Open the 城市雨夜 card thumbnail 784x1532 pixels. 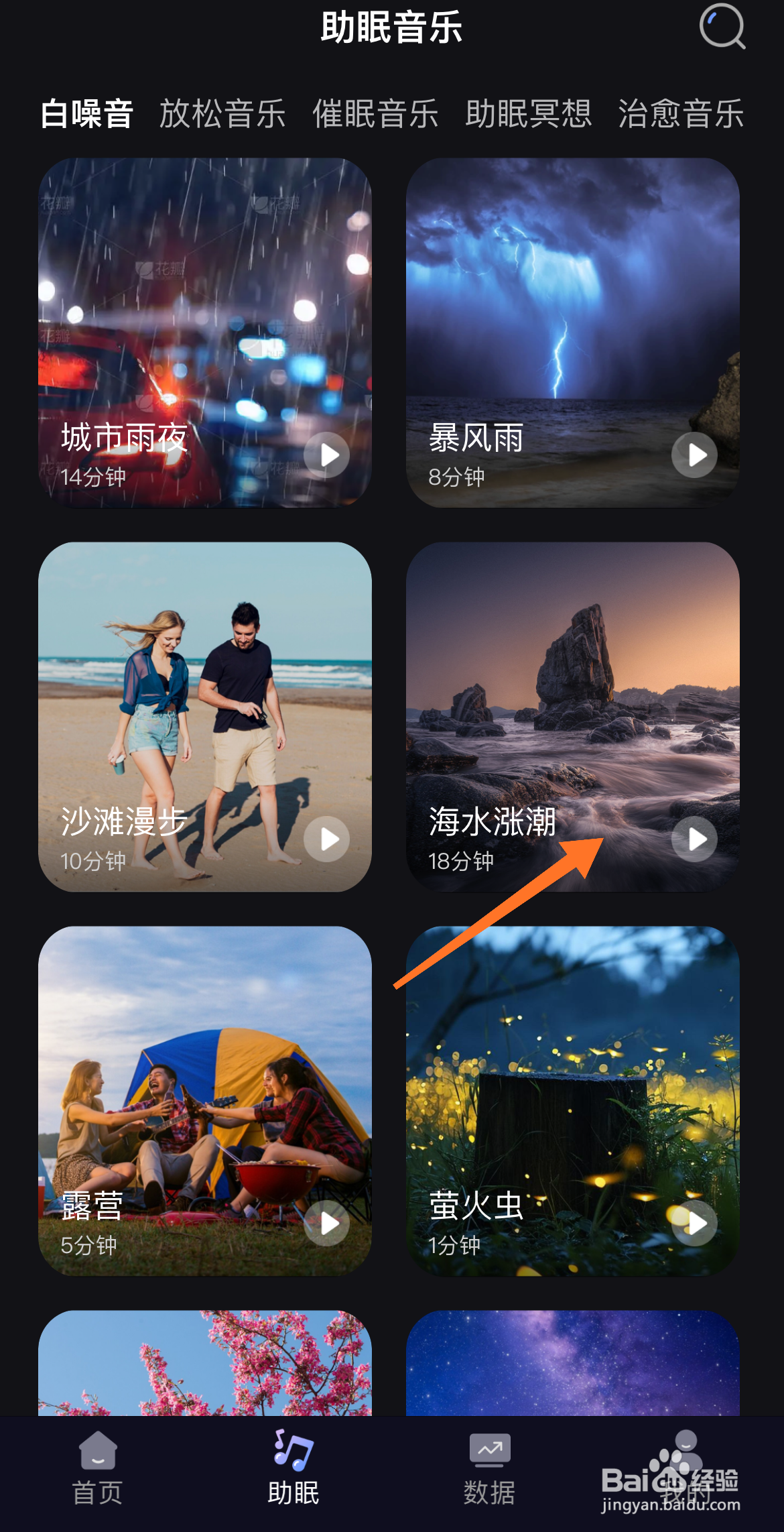[x=206, y=302]
